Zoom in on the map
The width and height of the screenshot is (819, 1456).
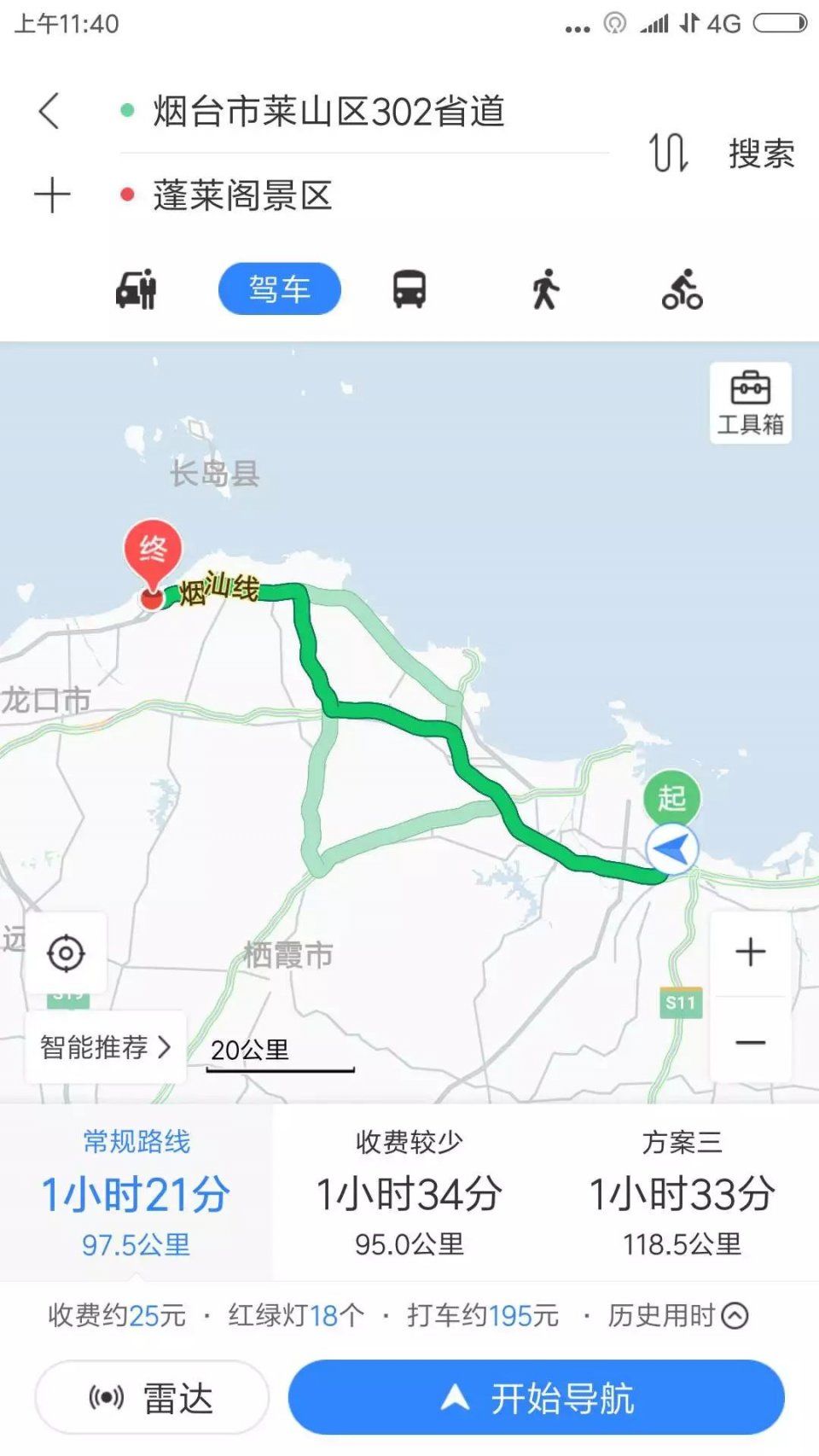(x=750, y=952)
